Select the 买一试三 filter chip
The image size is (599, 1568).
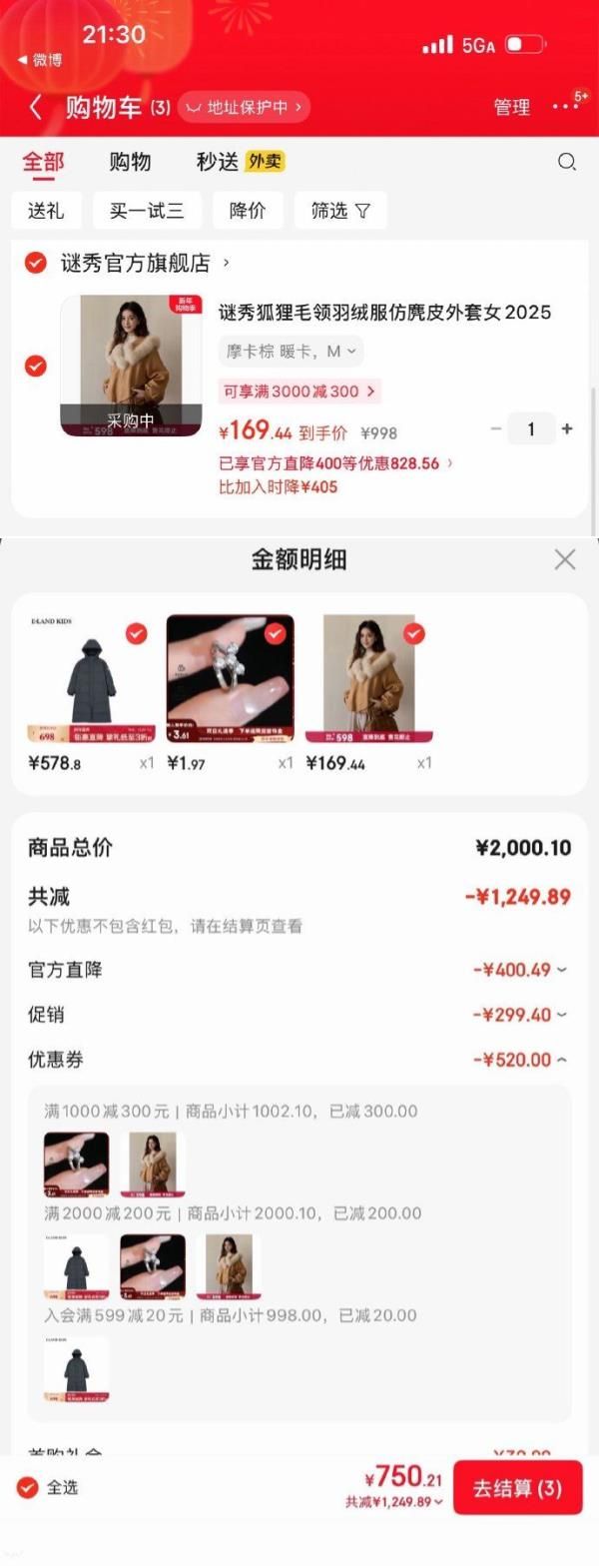[x=147, y=211]
